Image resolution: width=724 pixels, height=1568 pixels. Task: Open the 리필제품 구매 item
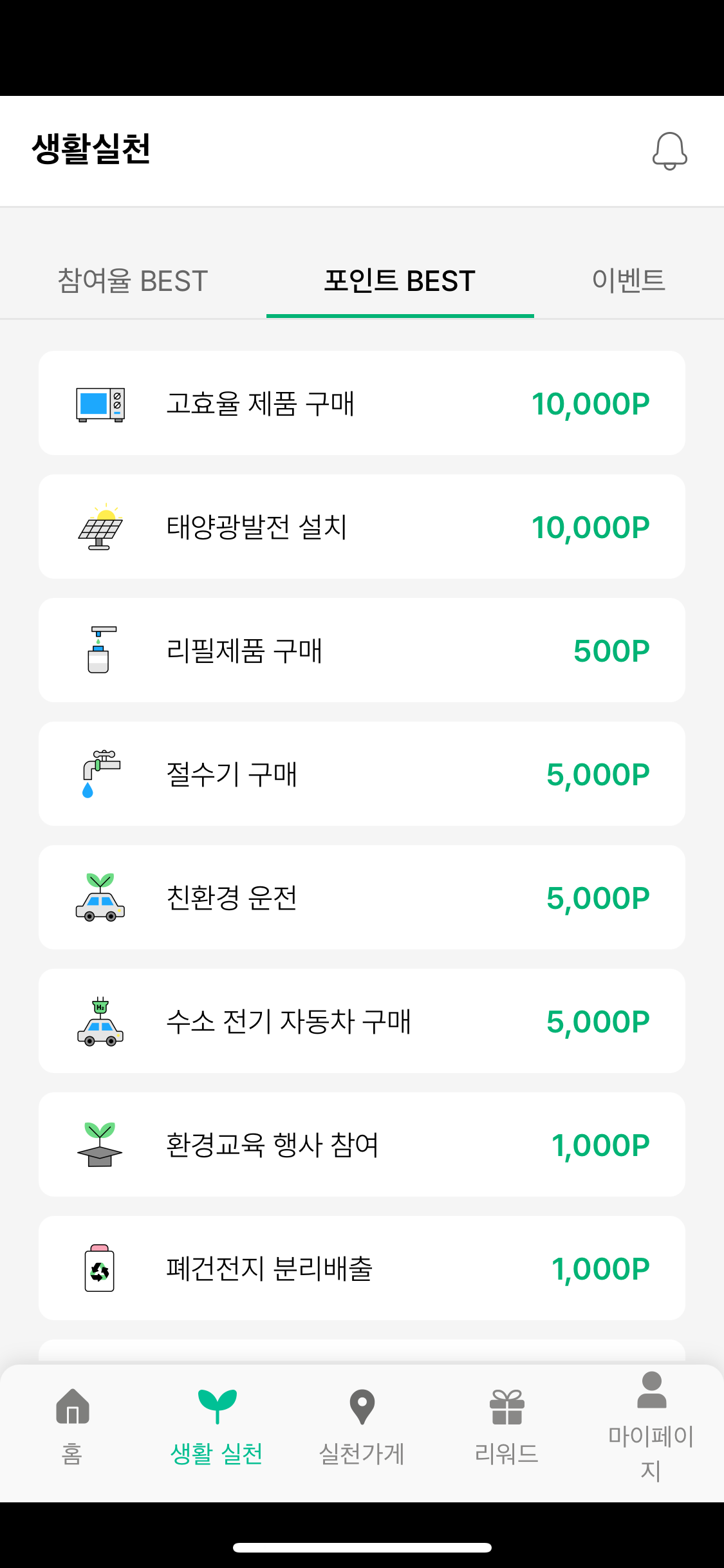(362, 651)
